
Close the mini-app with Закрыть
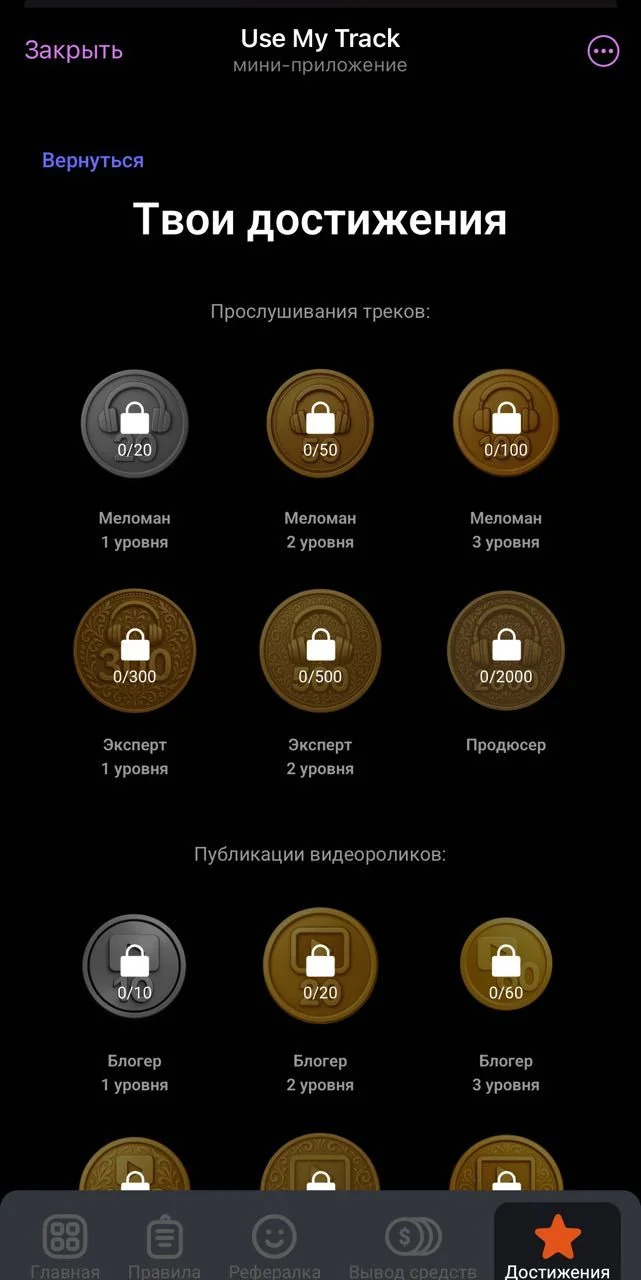tap(74, 50)
